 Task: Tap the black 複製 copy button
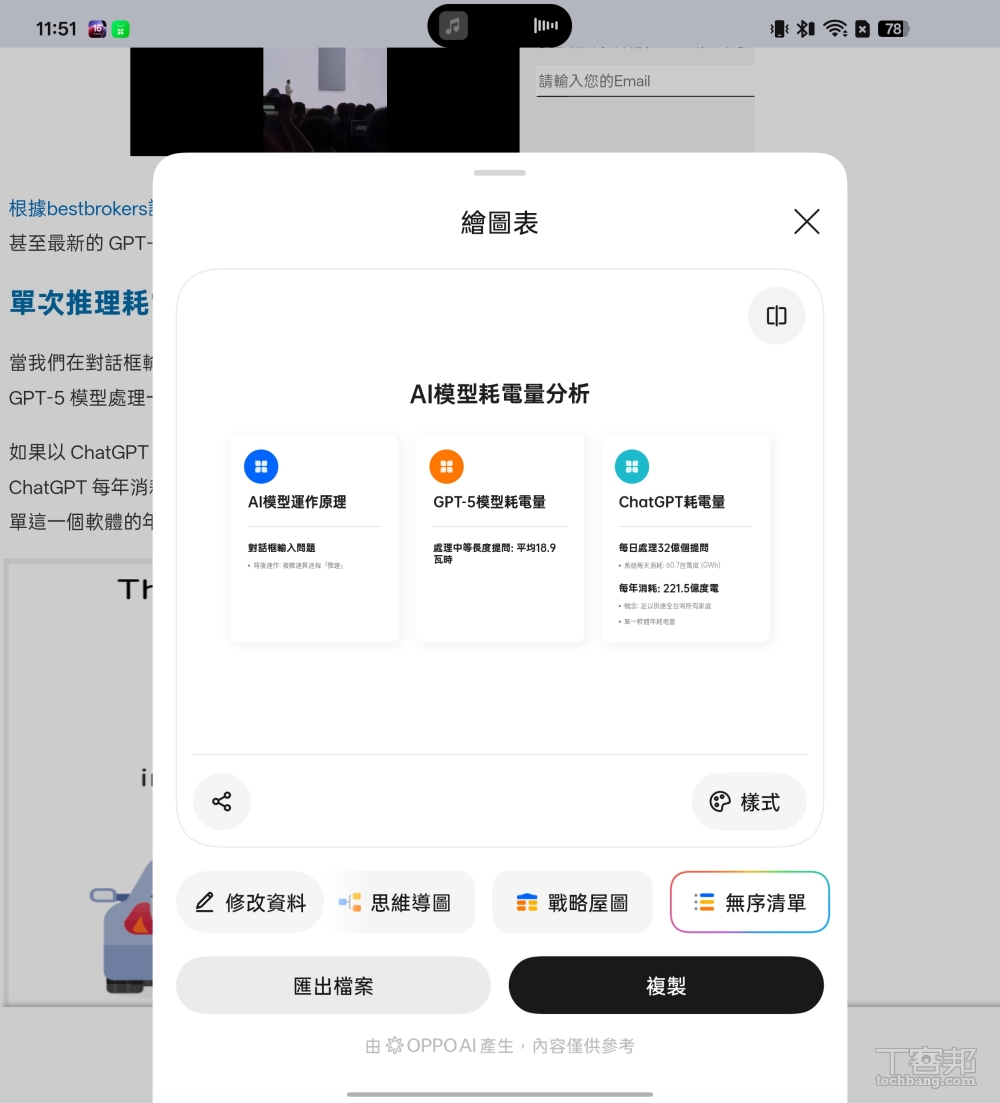[665, 985]
